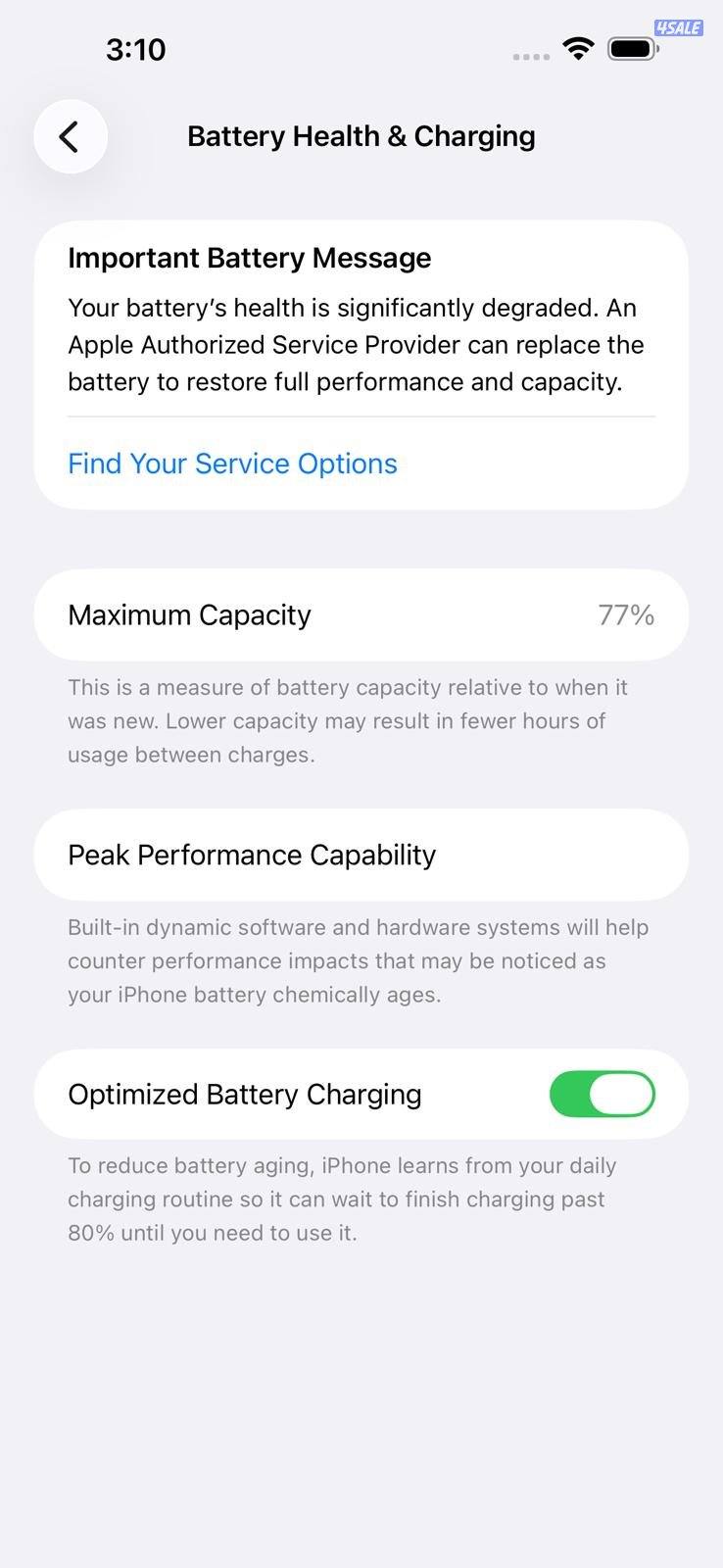This screenshot has height=1568, width=723.
Task: Tap the Battery Health & Charging title
Action: [x=361, y=136]
